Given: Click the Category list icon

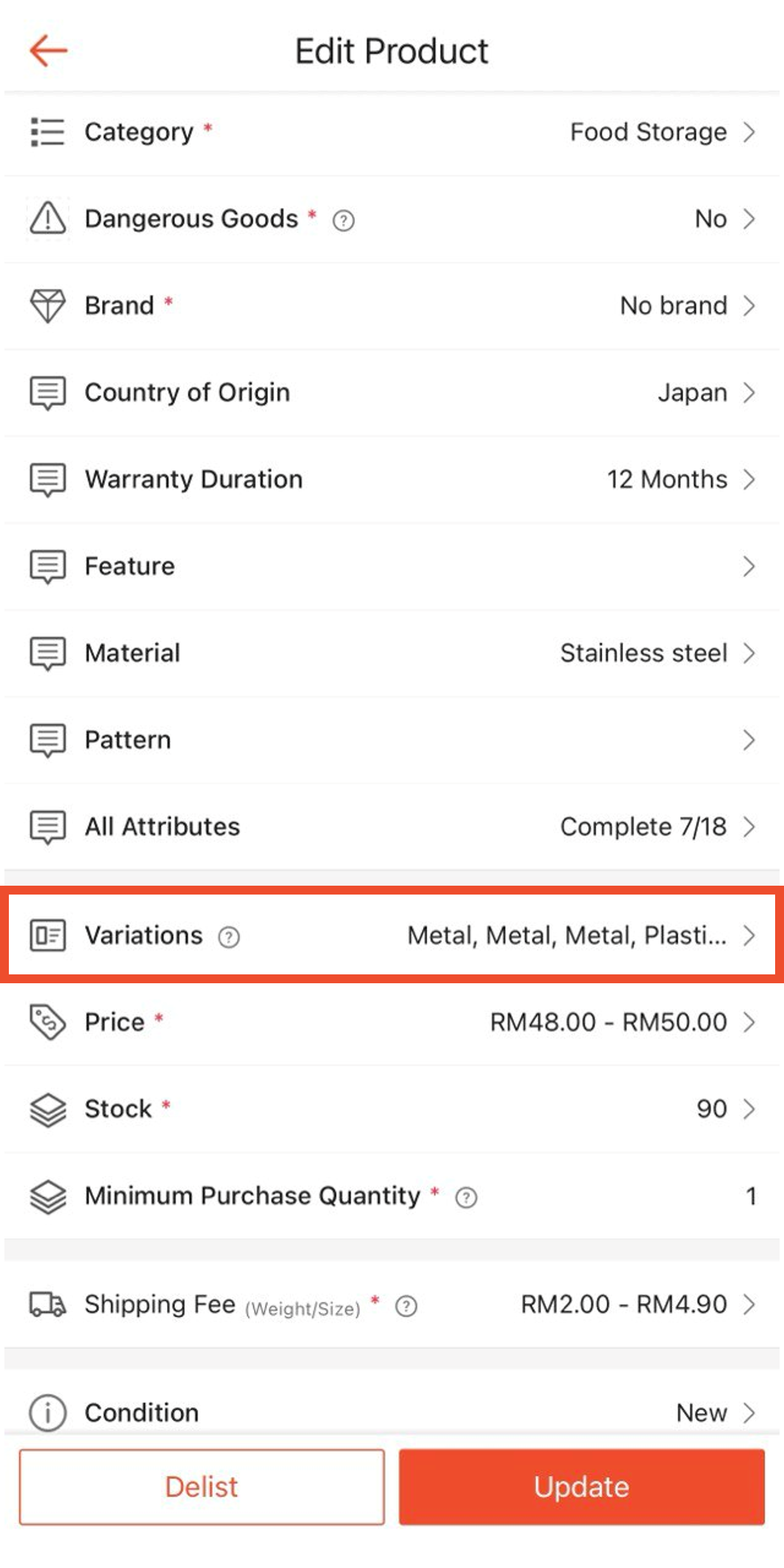Looking at the screenshot, I should [47, 132].
